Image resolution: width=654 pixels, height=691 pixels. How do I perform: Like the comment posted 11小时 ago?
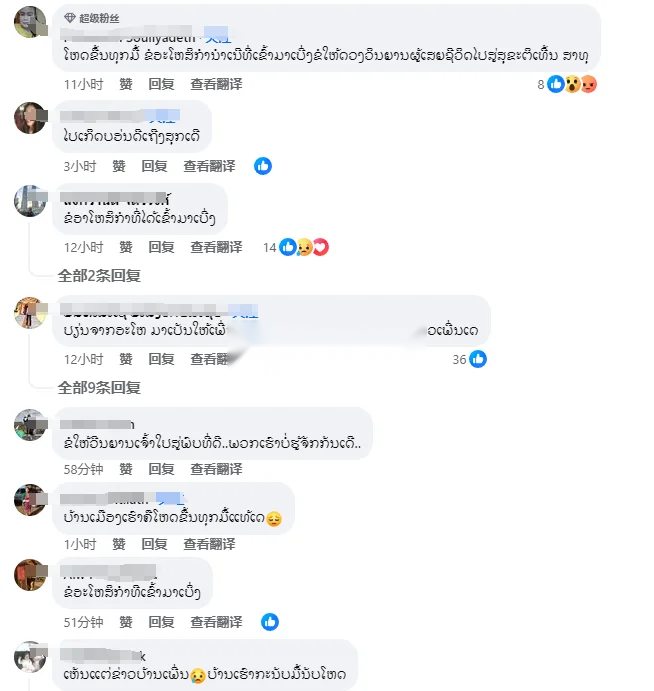click(x=126, y=84)
